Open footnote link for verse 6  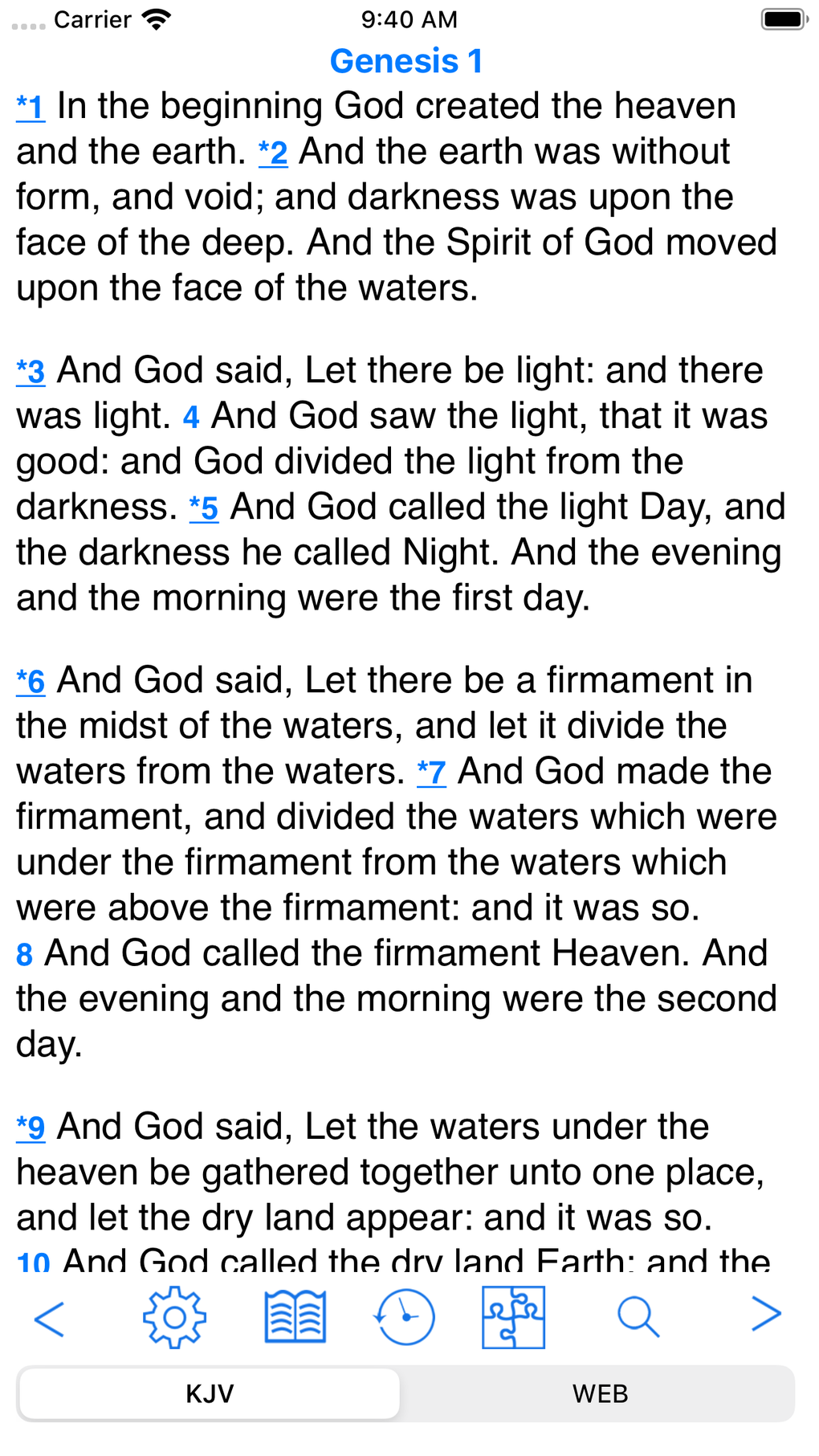tap(31, 682)
